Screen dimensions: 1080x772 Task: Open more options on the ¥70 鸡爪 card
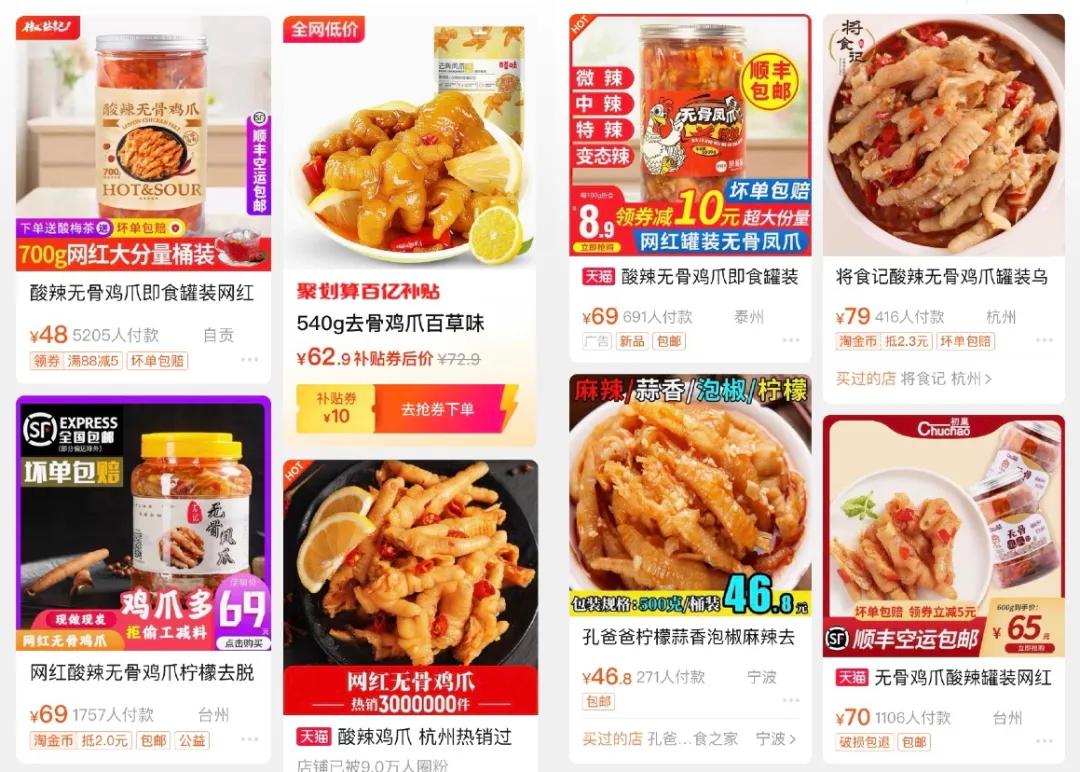click(x=1043, y=742)
